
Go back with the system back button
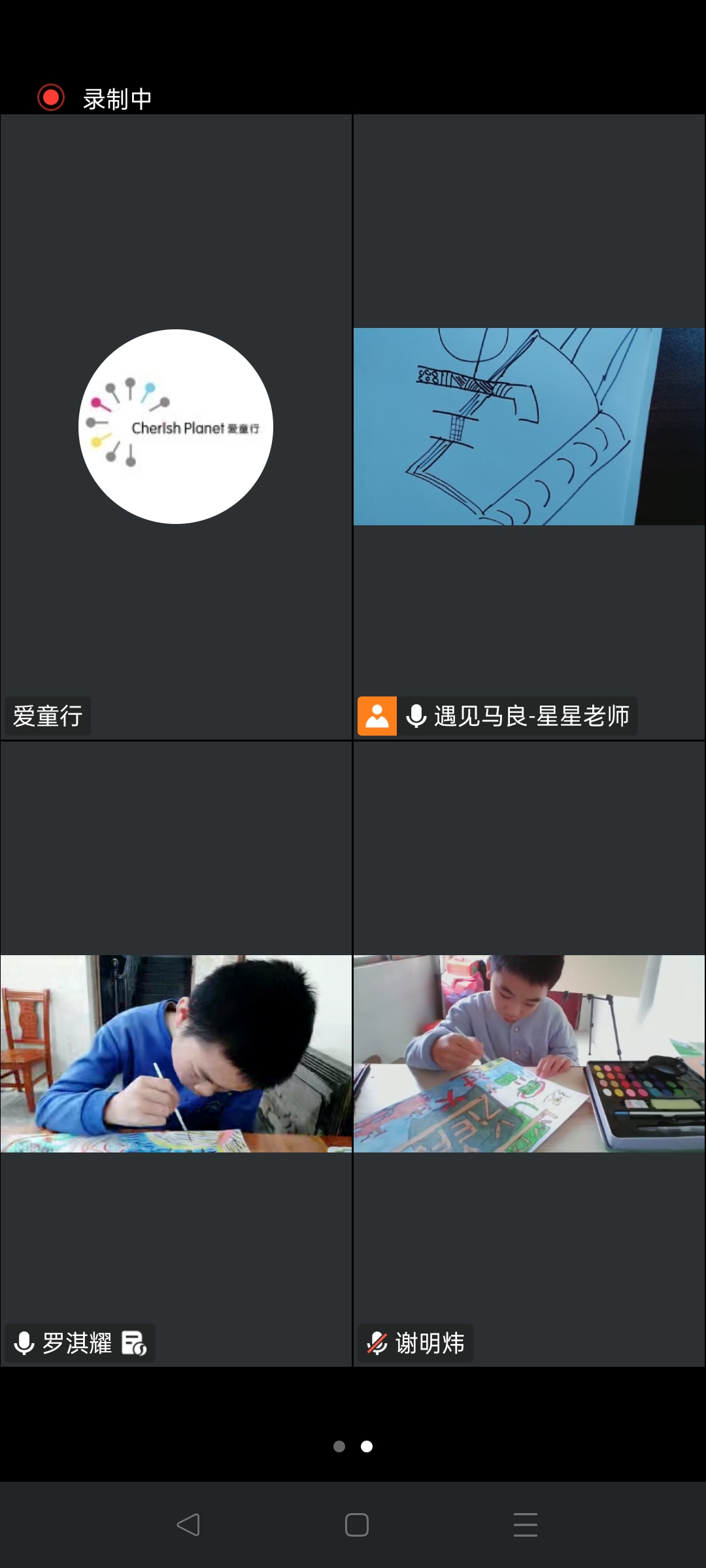tap(188, 1524)
